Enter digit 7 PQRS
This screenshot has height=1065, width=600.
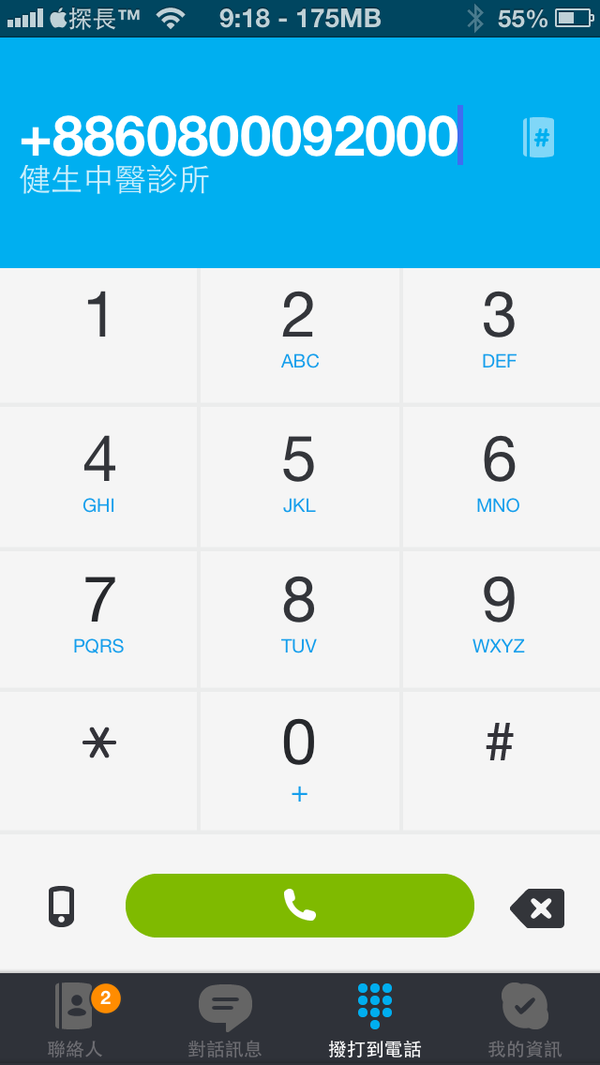point(99,618)
